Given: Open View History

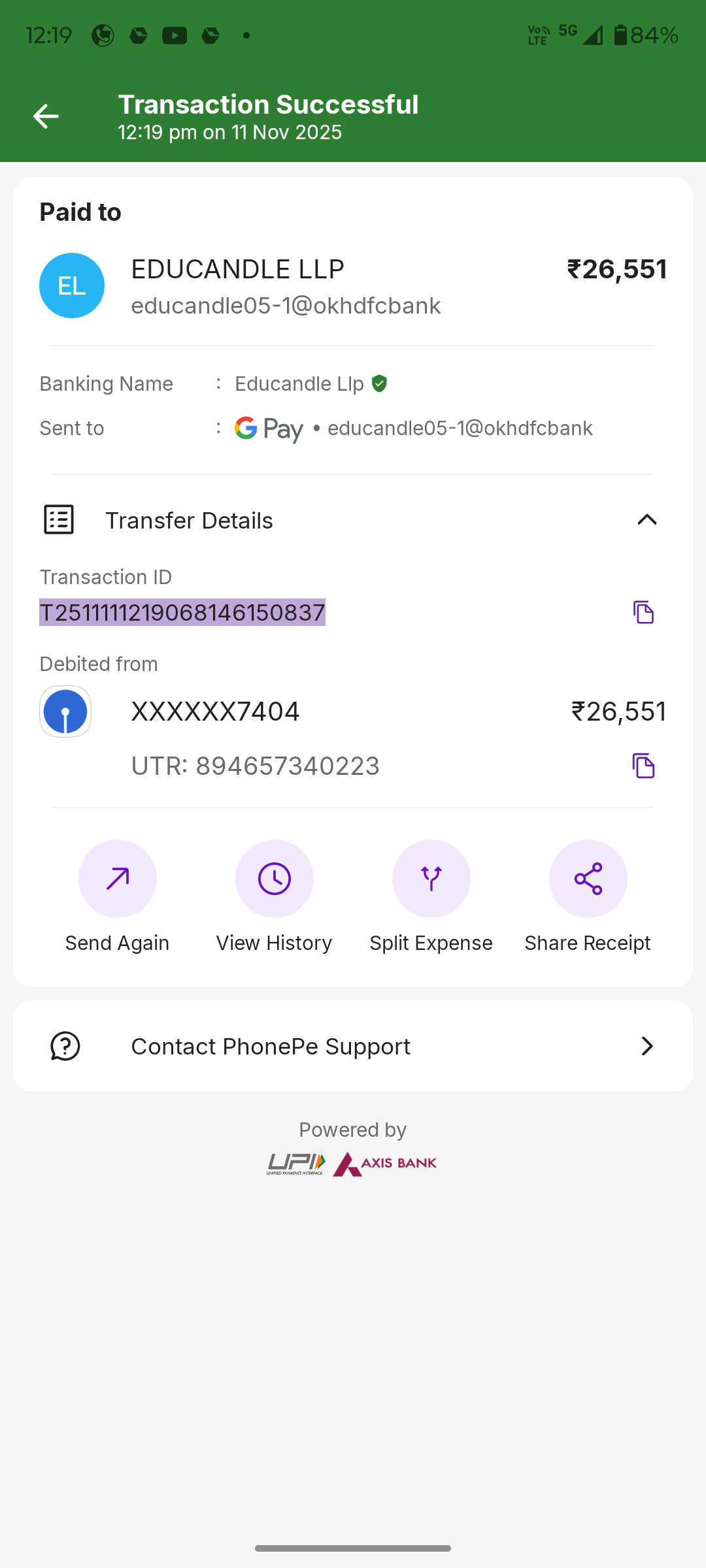Looking at the screenshot, I should [x=275, y=879].
